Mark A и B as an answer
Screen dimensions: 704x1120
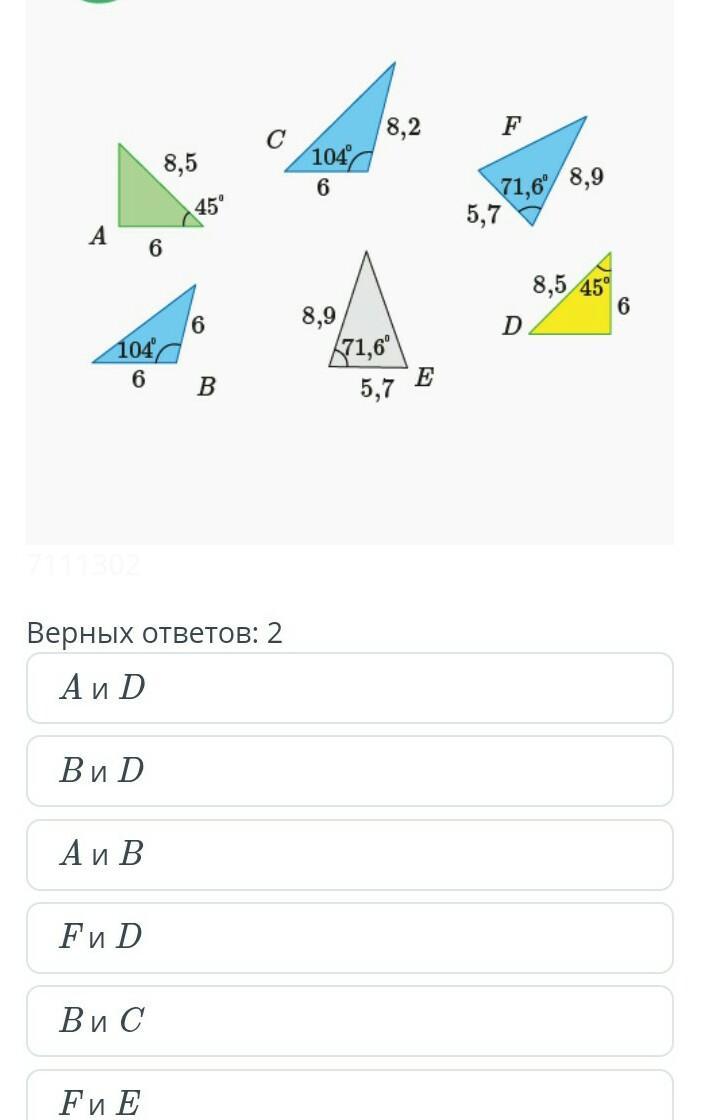click(350, 855)
